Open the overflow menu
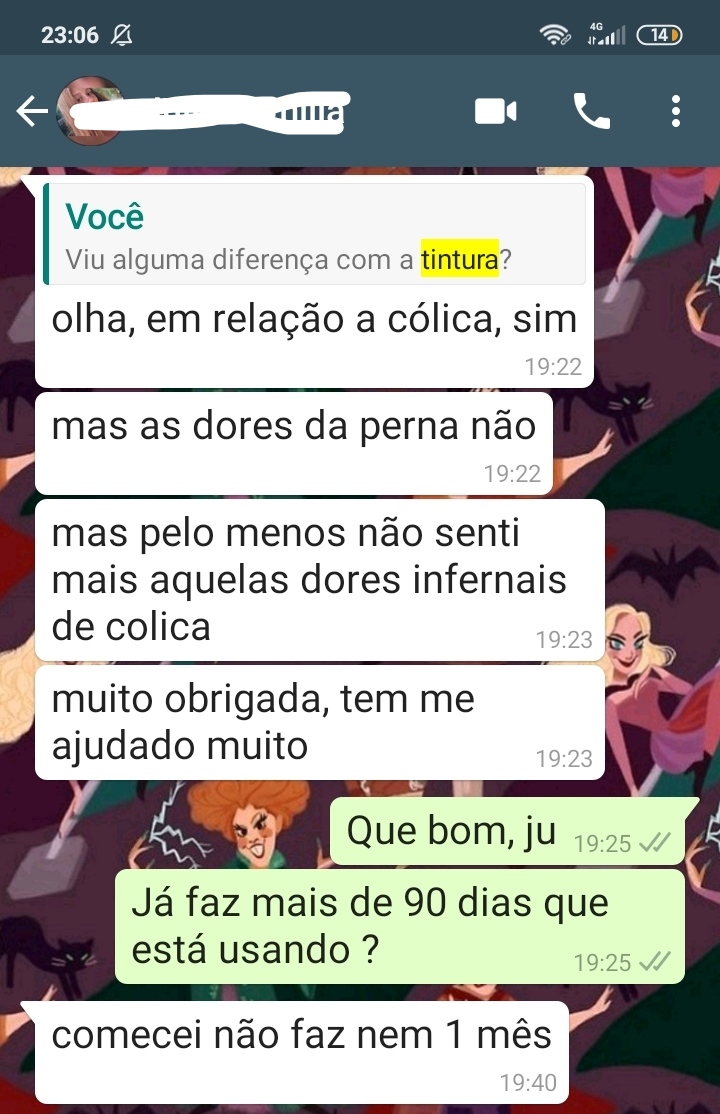The width and height of the screenshot is (720, 1114). 676,111
